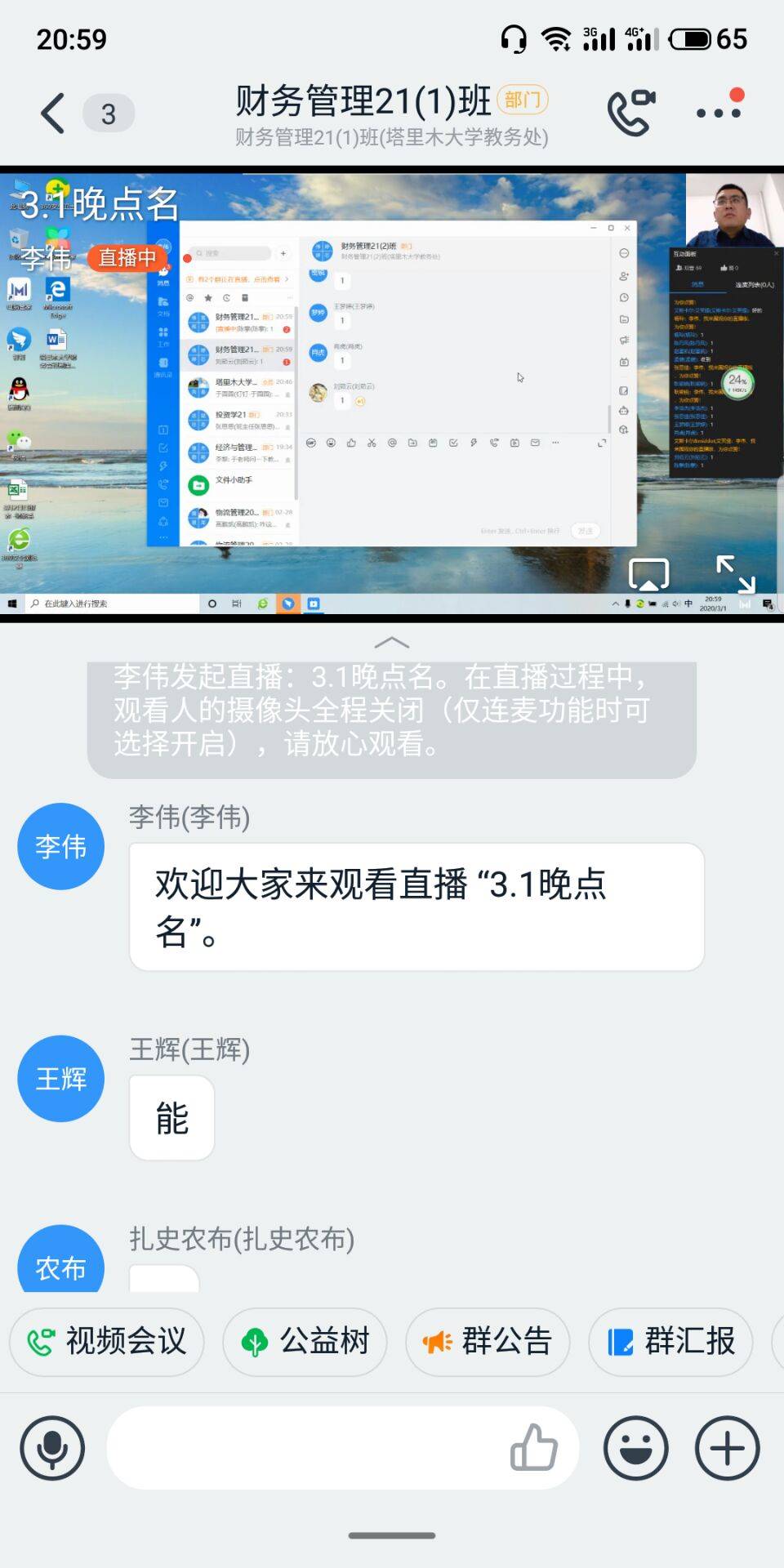Open the 视频会议 shortcut
The height and width of the screenshot is (1568, 784).
click(x=107, y=1342)
